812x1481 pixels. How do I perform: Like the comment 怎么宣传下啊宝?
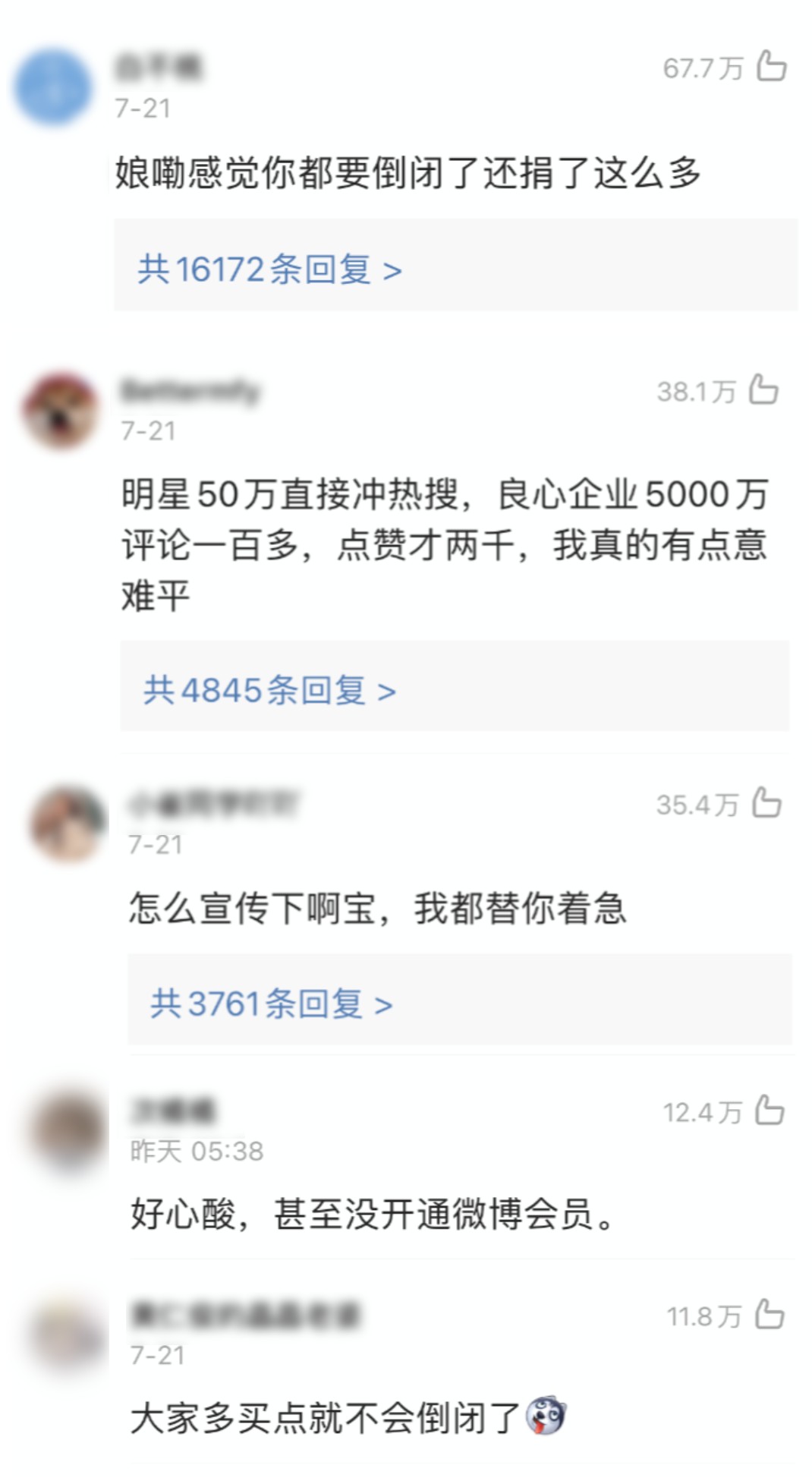pyautogui.click(x=766, y=803)
